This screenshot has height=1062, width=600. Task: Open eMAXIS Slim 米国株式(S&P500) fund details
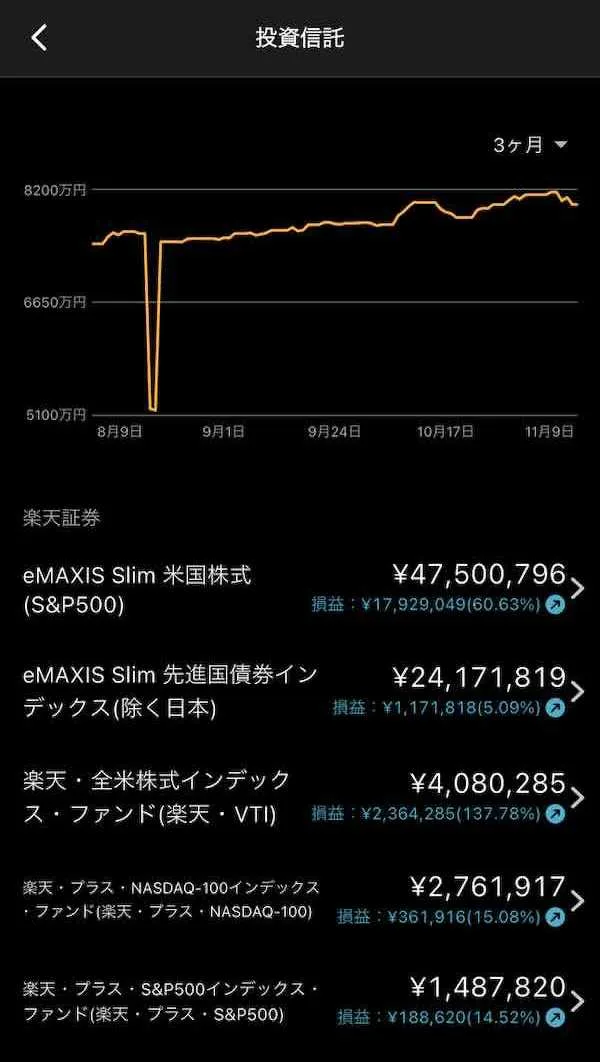coord(300,589)
